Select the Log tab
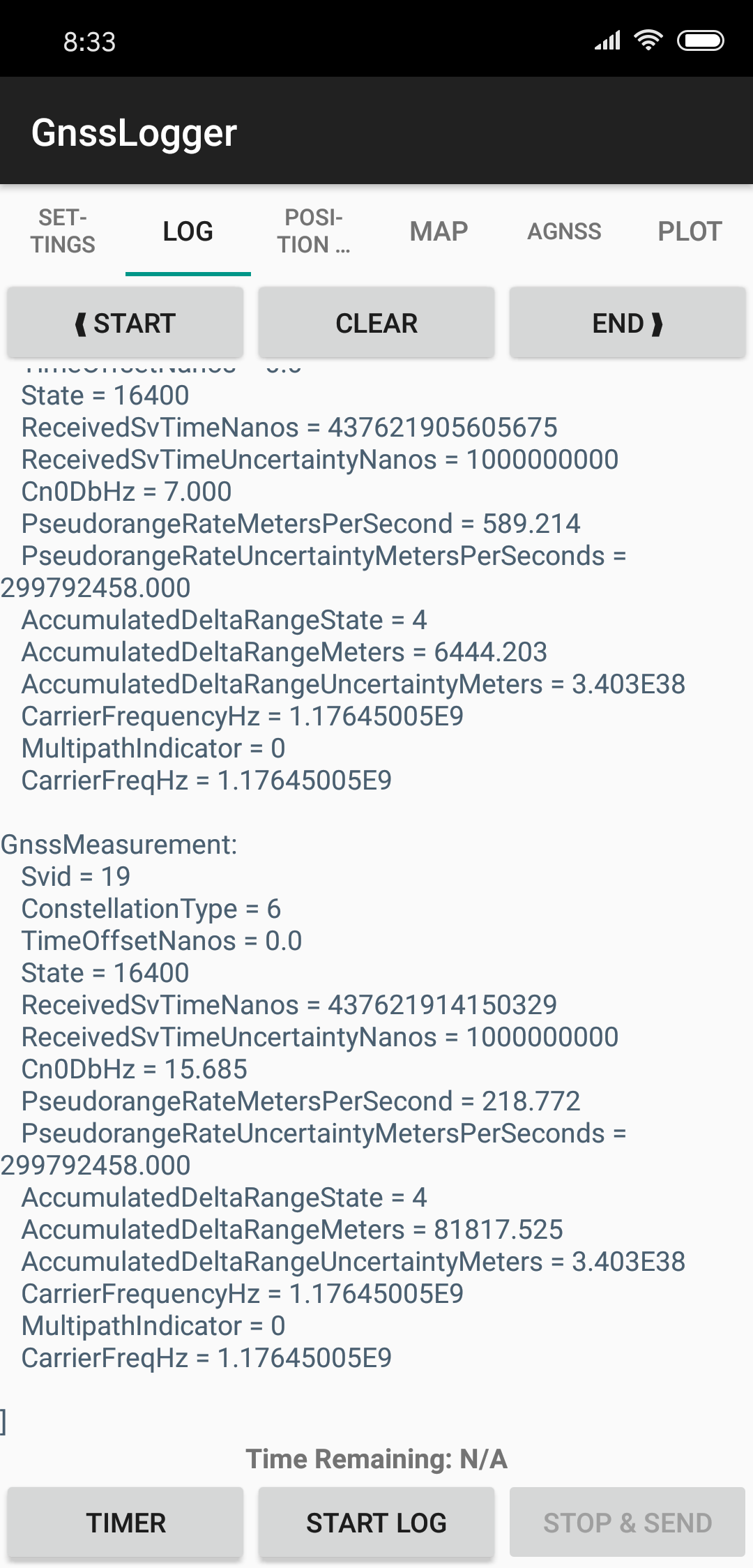The width and height of the screenshot is (753, 1568). 188,231
